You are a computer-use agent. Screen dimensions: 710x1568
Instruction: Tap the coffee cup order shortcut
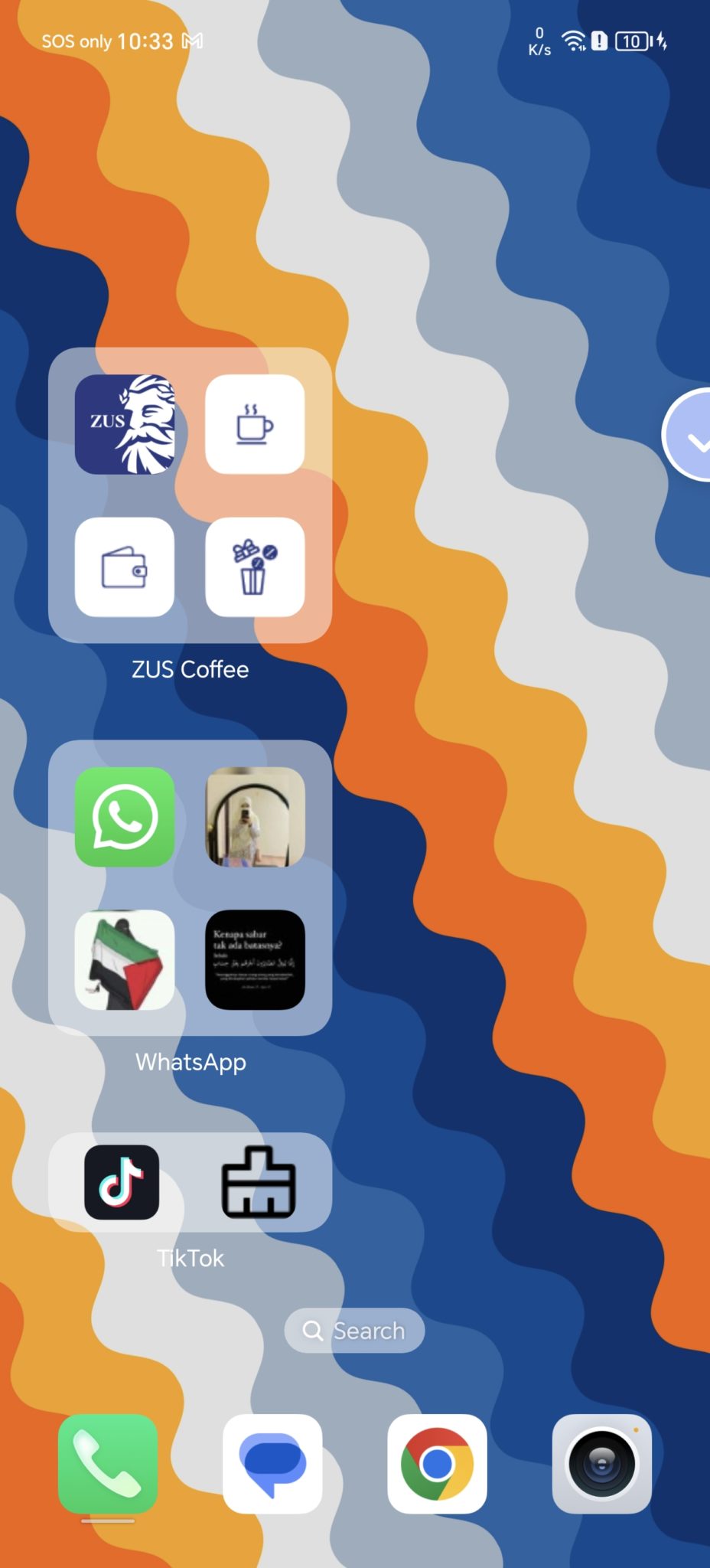pos(255,424)
